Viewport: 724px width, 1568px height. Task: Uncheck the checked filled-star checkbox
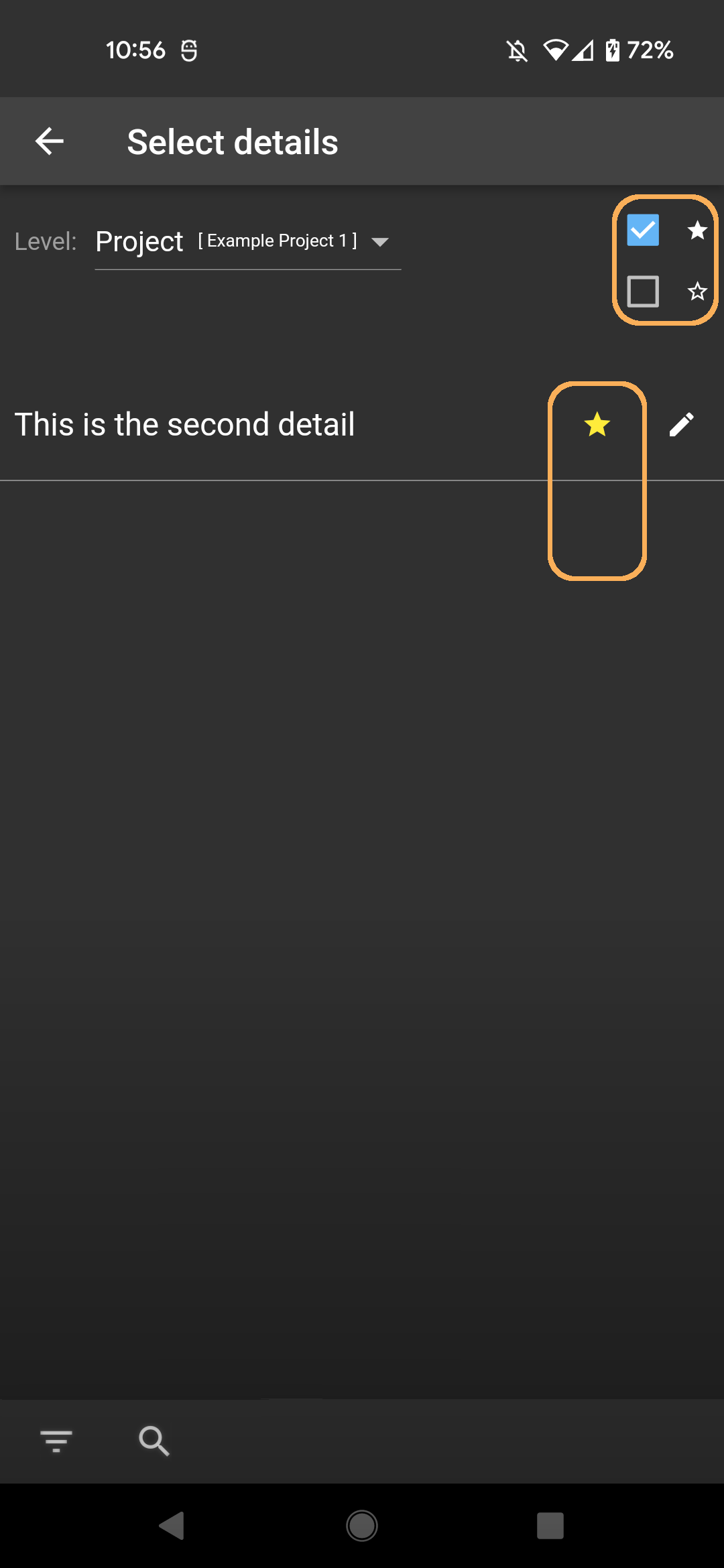642,230
